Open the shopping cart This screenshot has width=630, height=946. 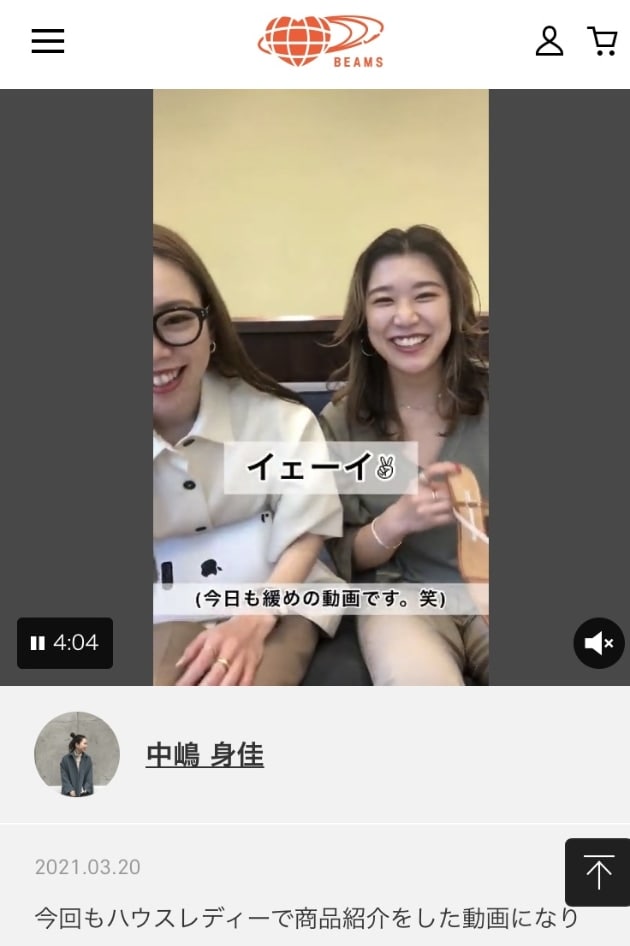[x=602, y=41]
